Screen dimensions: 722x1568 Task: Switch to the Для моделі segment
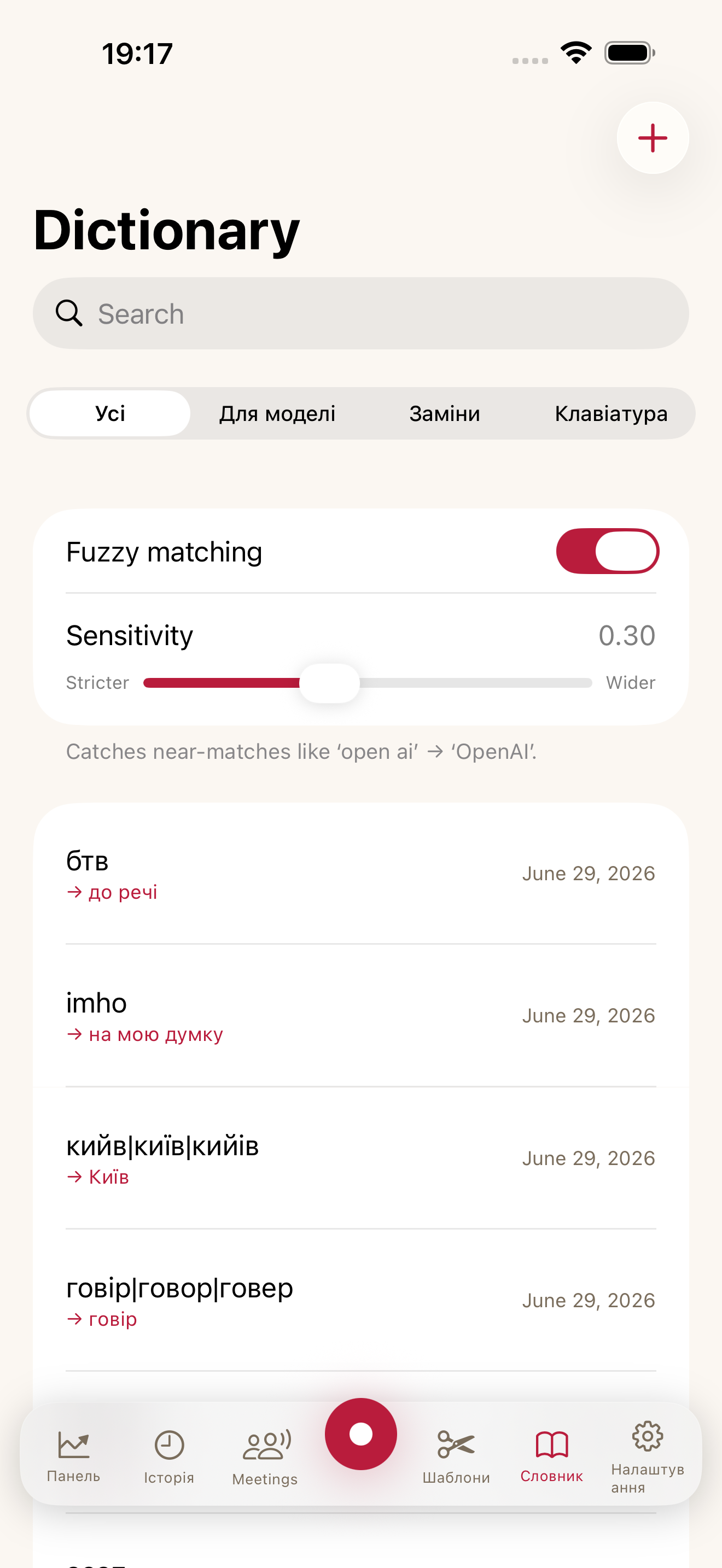(277, 413)
